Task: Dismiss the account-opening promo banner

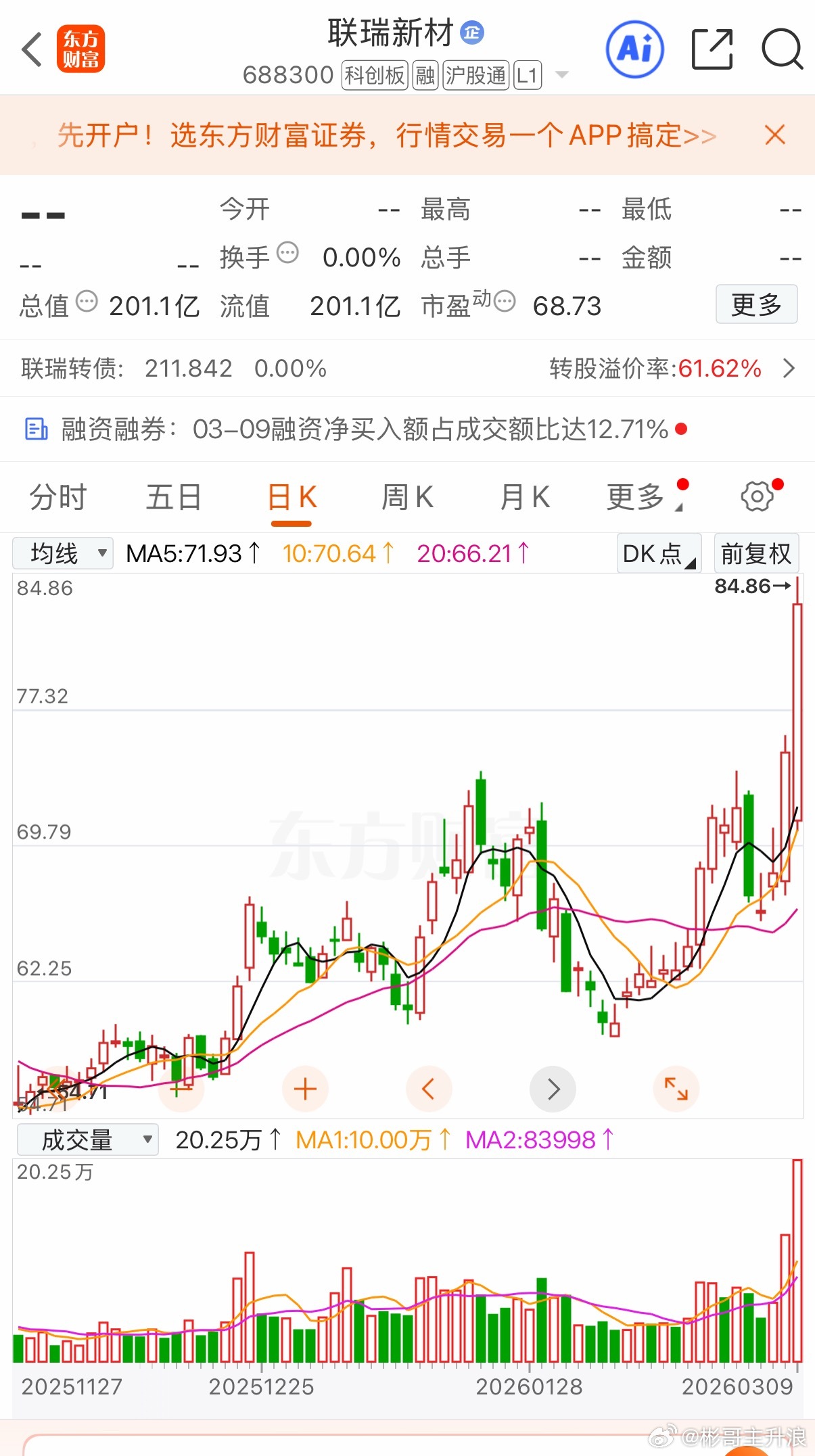Action: 774,135
